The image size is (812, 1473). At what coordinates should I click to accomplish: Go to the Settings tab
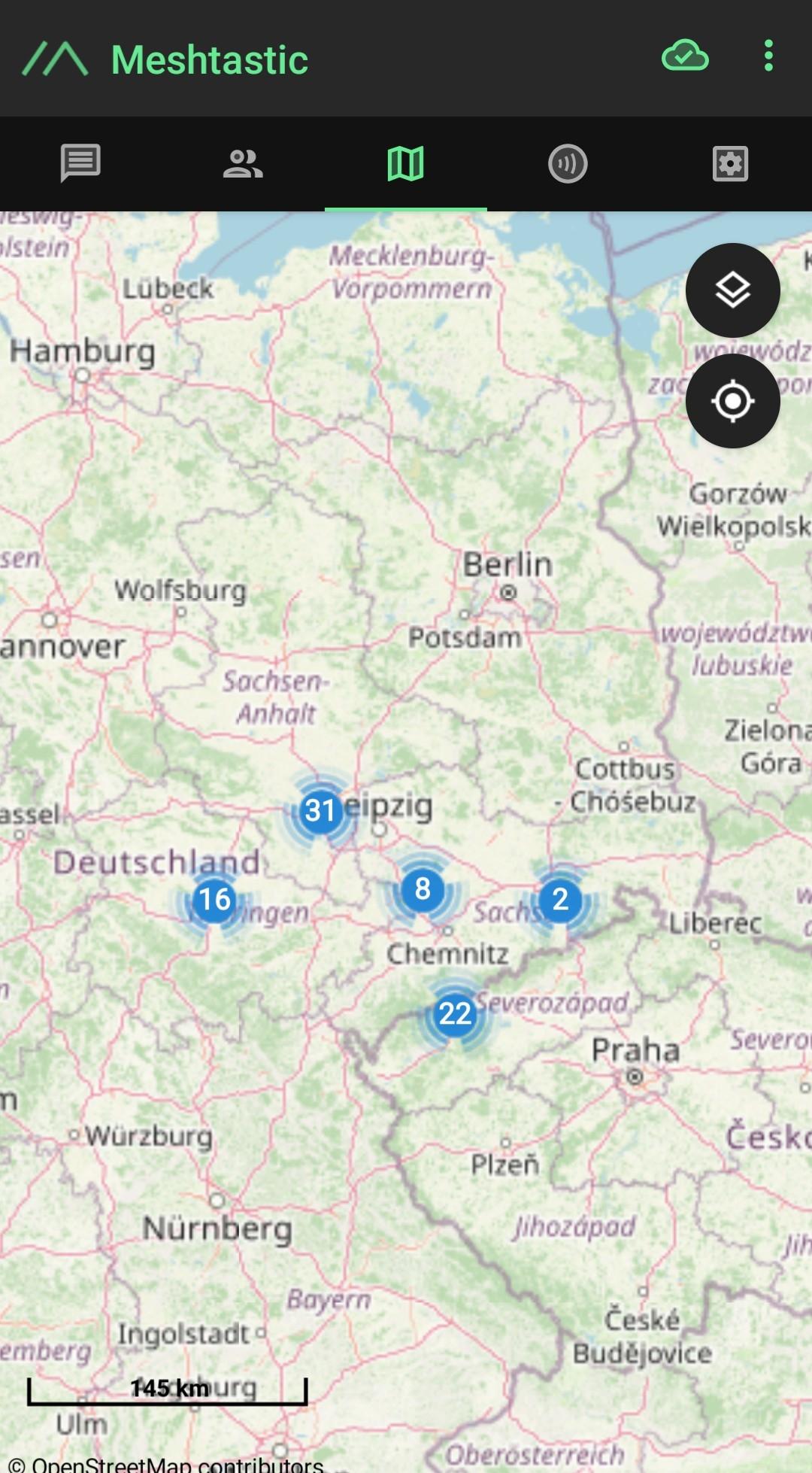pos(730,163)
